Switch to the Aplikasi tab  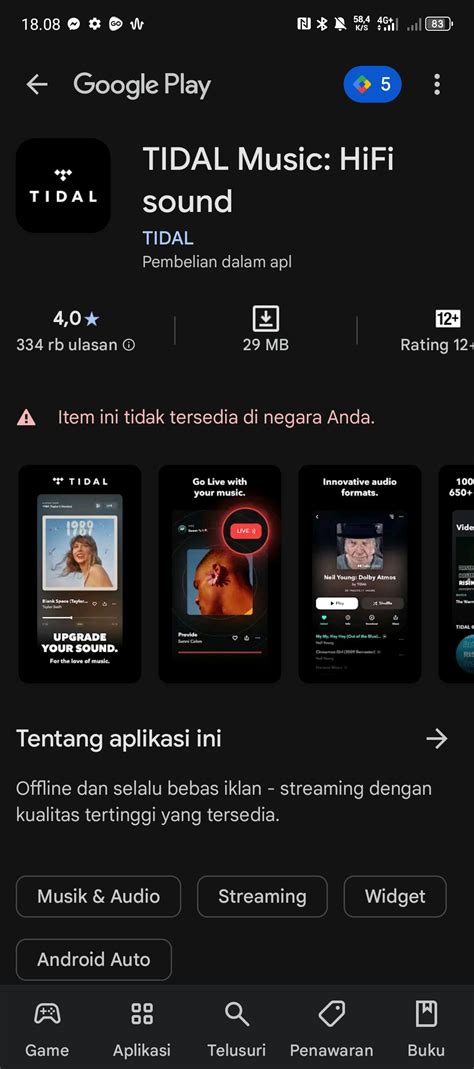click(x=142, y=1028)
